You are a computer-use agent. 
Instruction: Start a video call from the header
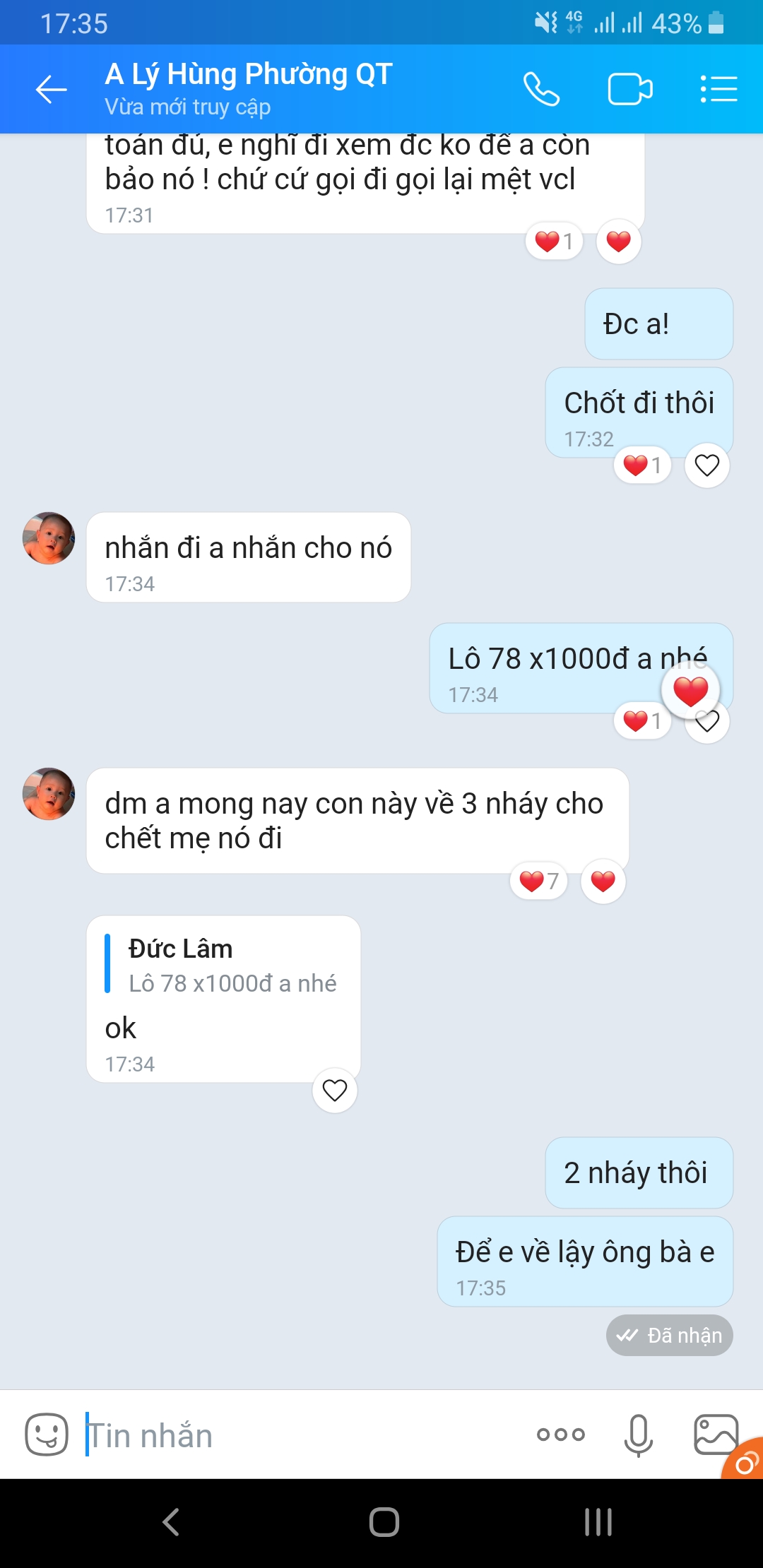[630, 90]
